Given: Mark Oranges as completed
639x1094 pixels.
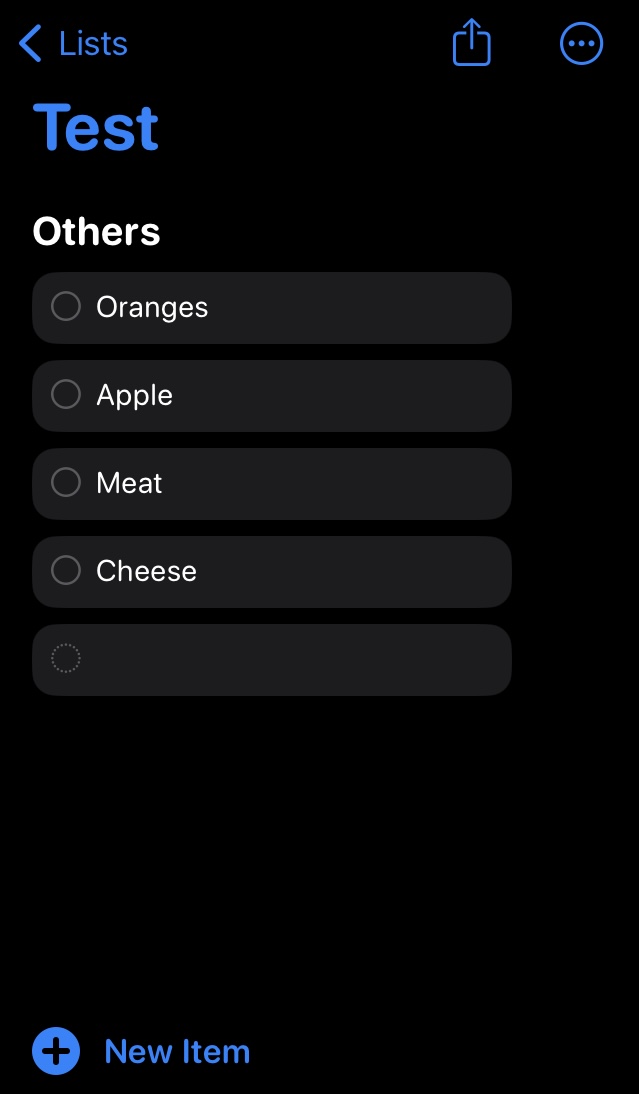Looking at the screenshot, I should tap(66, 306).
